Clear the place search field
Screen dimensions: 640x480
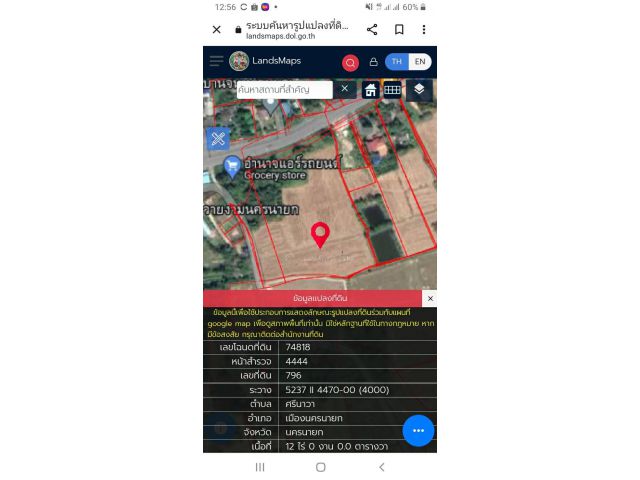point(344,89)
